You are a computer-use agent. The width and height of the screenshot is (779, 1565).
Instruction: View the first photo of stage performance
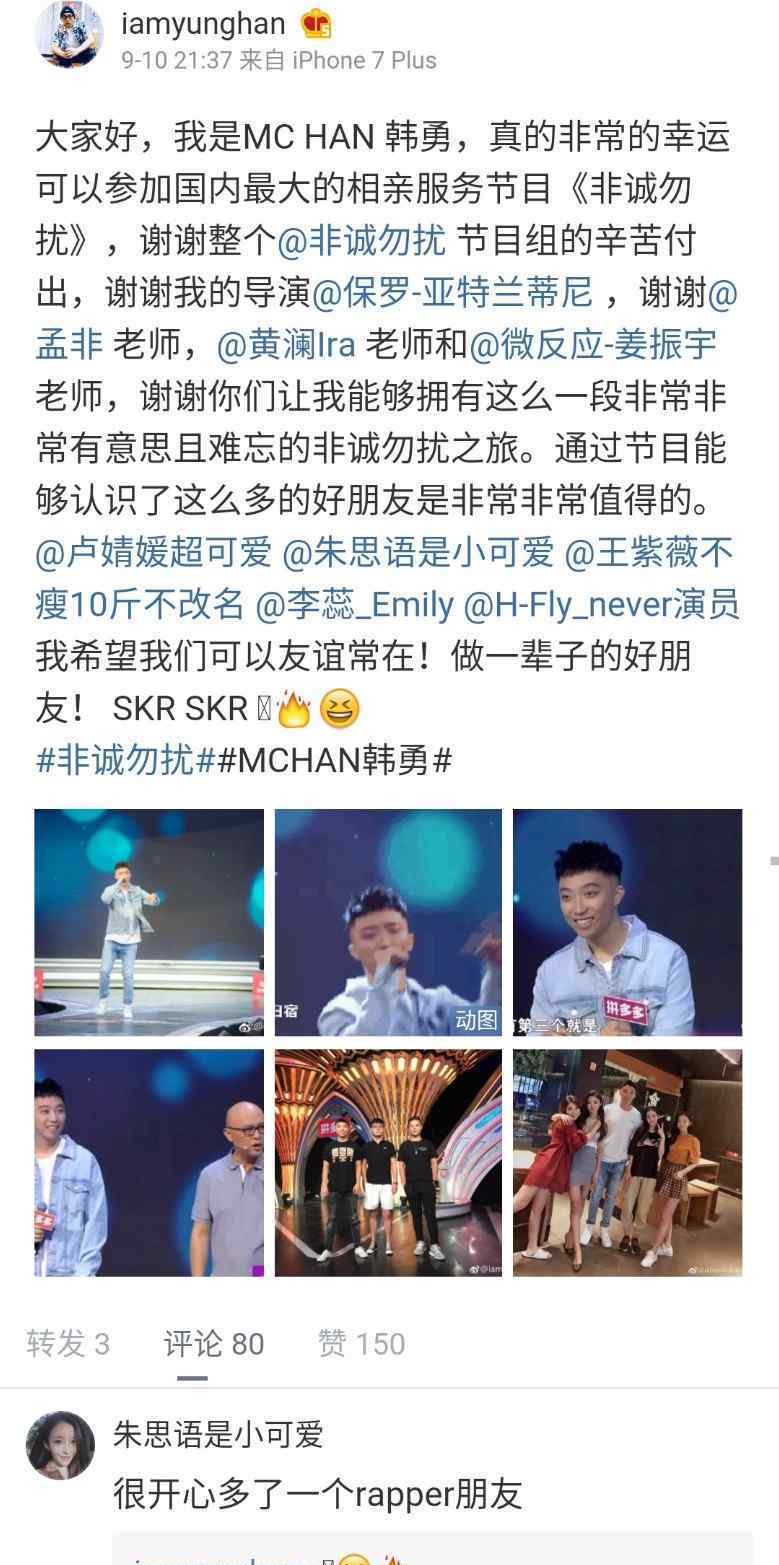click(149, 922)
